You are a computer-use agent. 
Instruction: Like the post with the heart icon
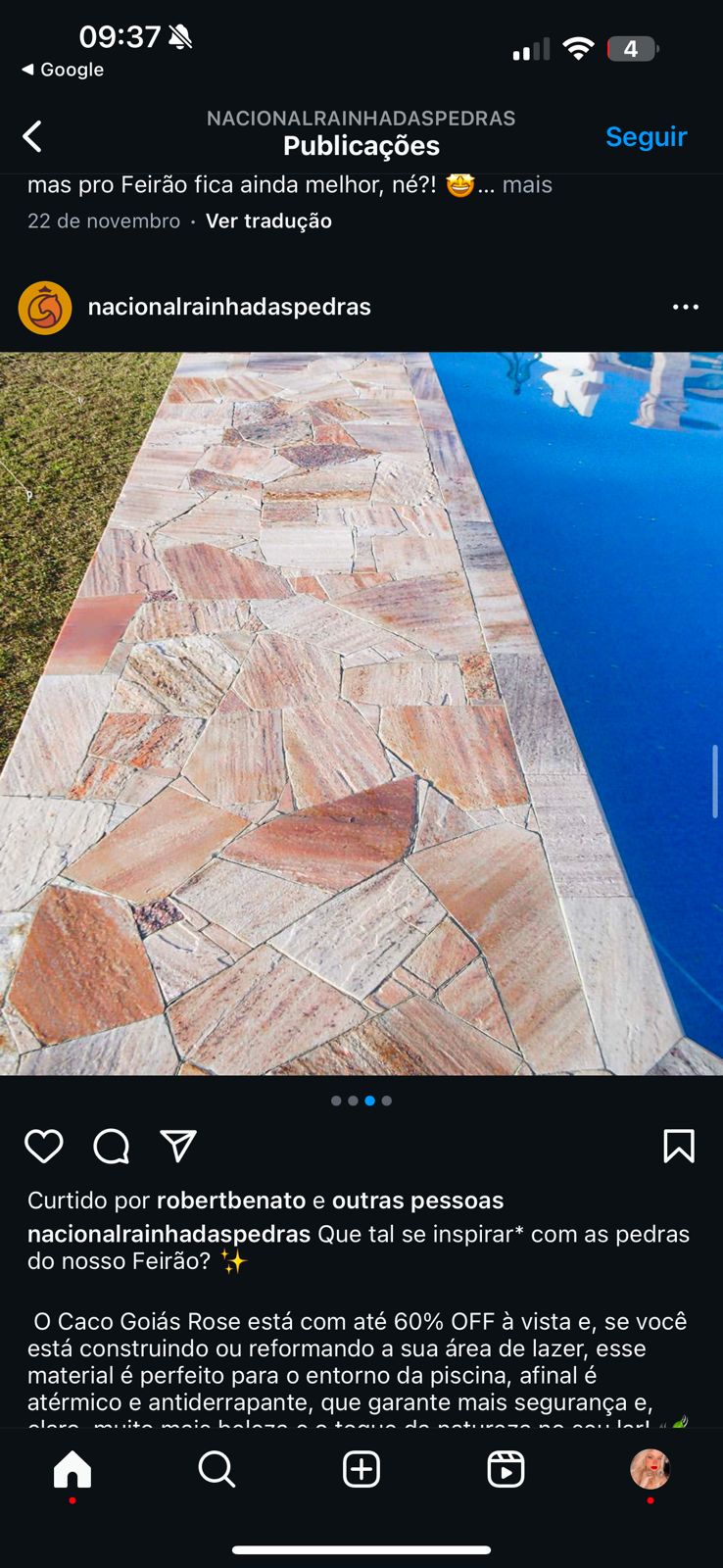pos(44,1146)
